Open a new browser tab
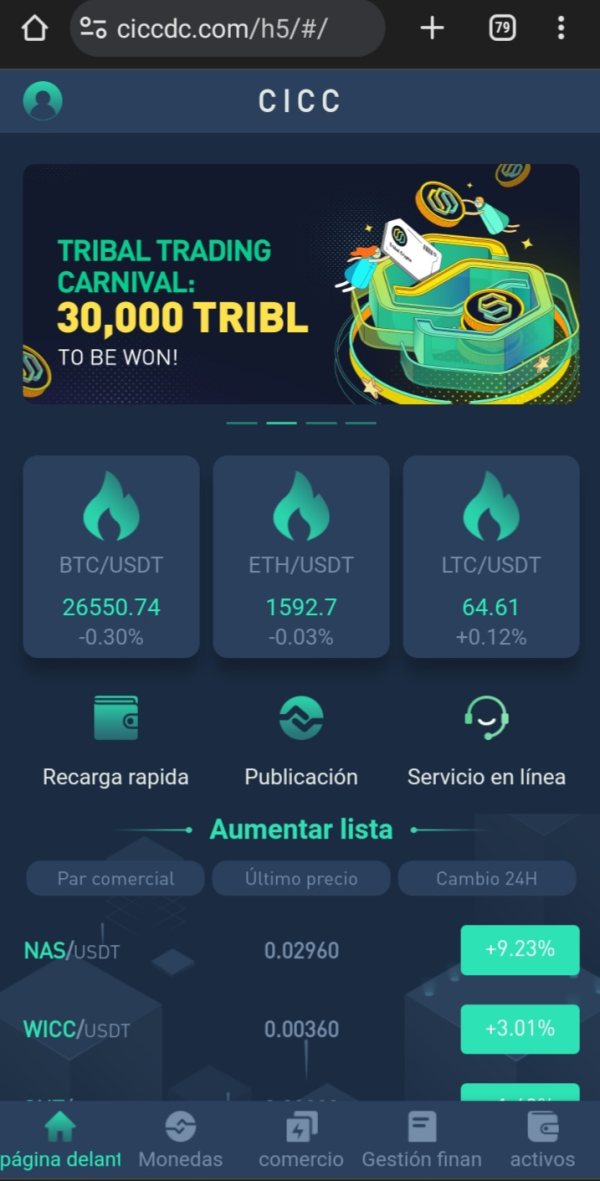 432,29
